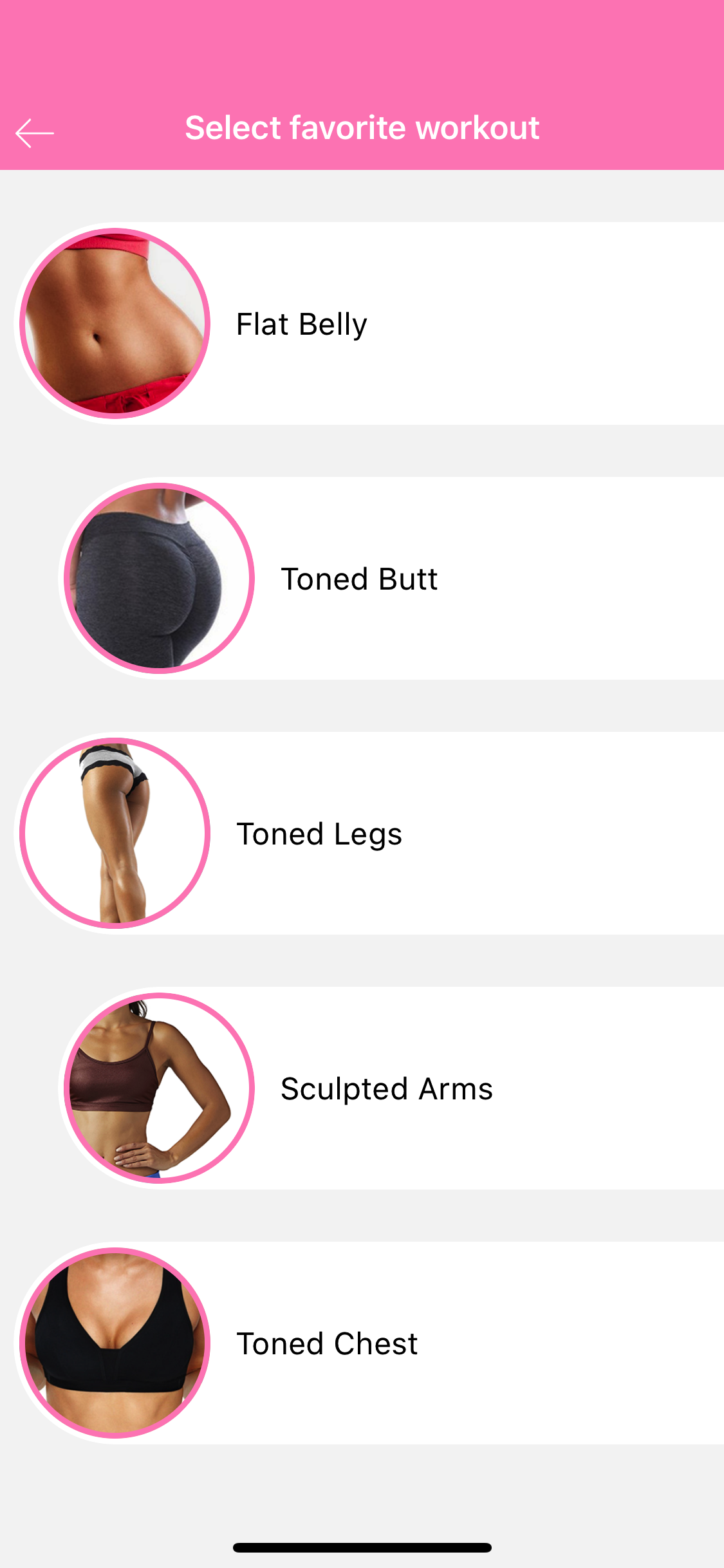Viewport: 724px width, 1568px height.
Task: Tap the Toned Chest label
Action: click(326, 1342)
